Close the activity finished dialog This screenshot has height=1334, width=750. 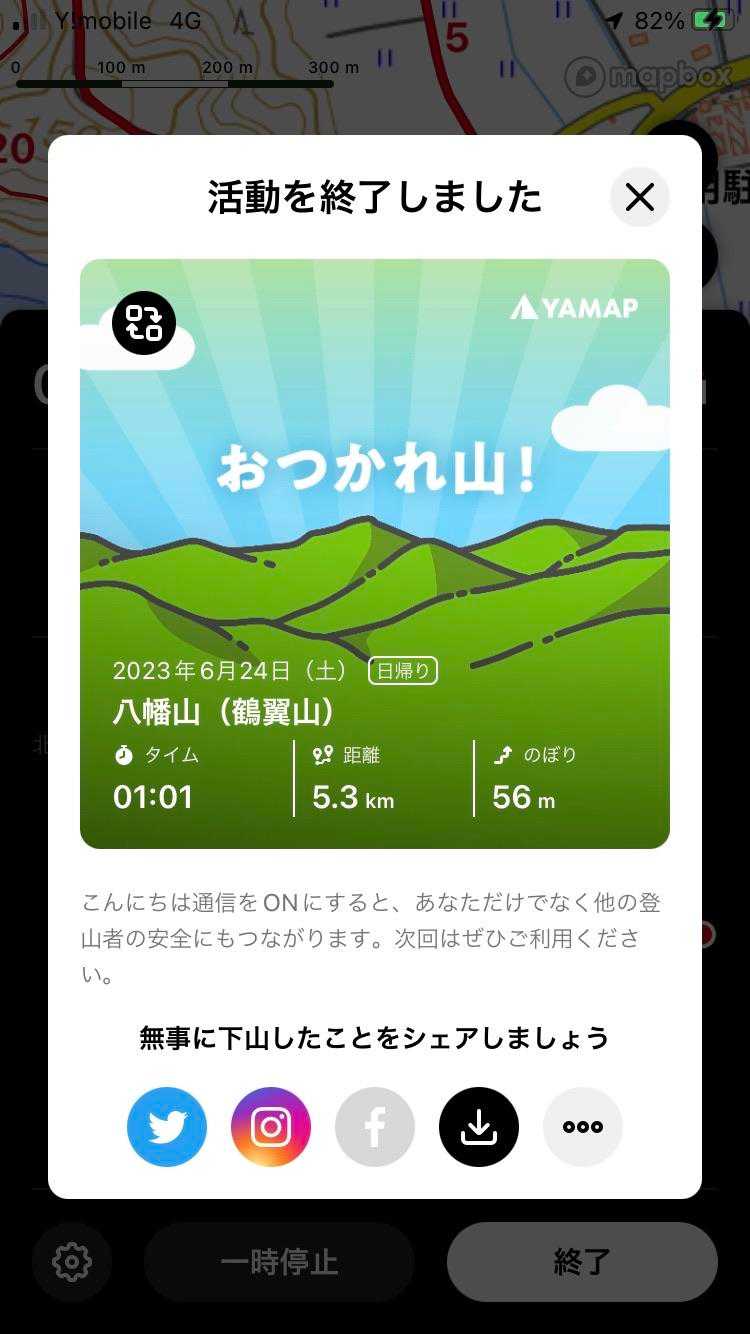pos(639,197)
